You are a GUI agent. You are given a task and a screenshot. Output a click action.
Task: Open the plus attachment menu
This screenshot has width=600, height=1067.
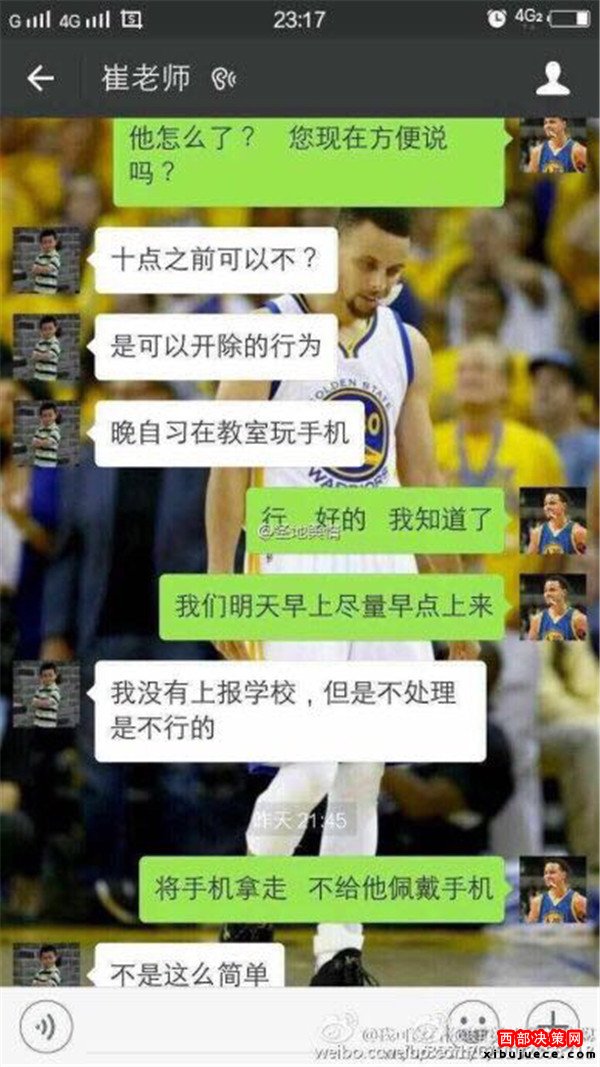(x=552, y=1024)
